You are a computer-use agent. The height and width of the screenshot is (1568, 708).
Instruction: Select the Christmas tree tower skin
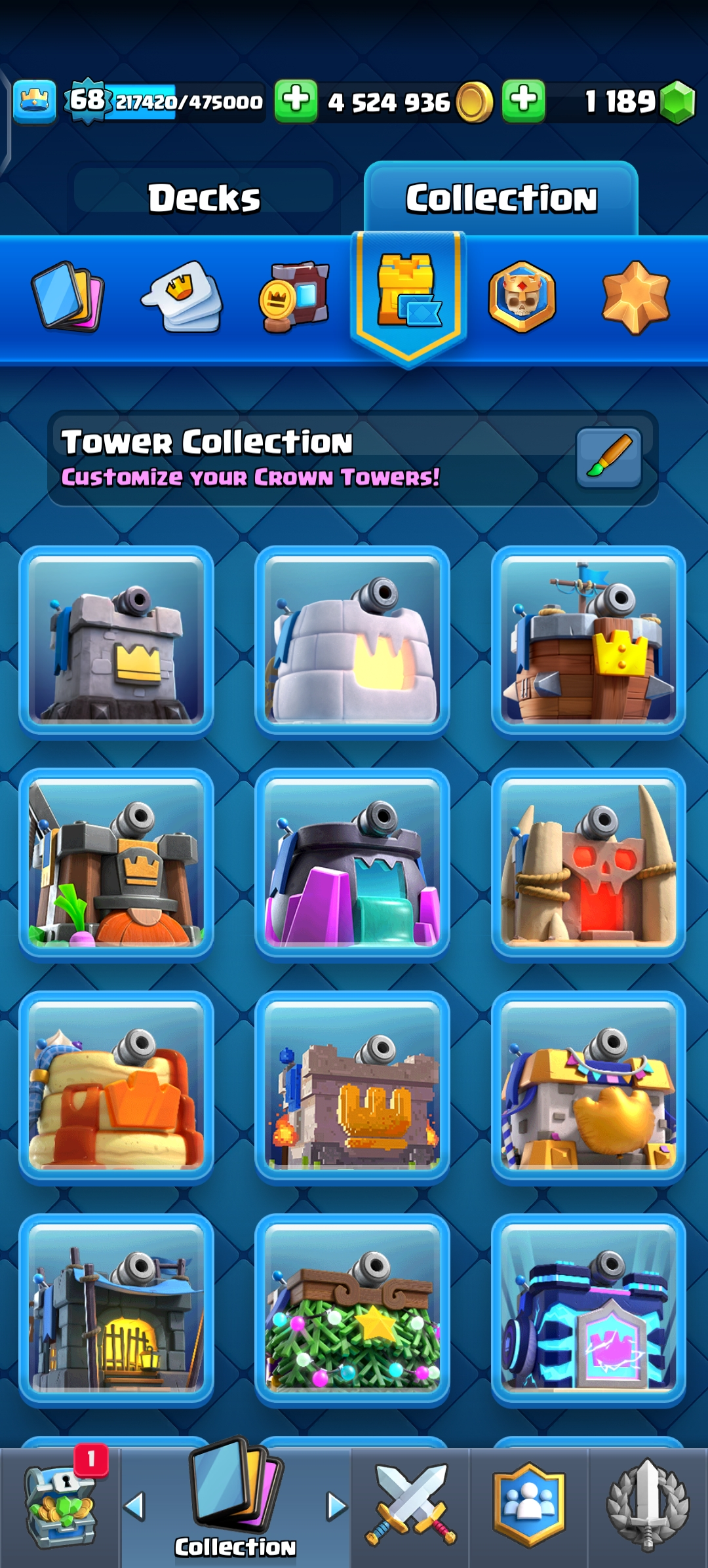[352, 1308]
